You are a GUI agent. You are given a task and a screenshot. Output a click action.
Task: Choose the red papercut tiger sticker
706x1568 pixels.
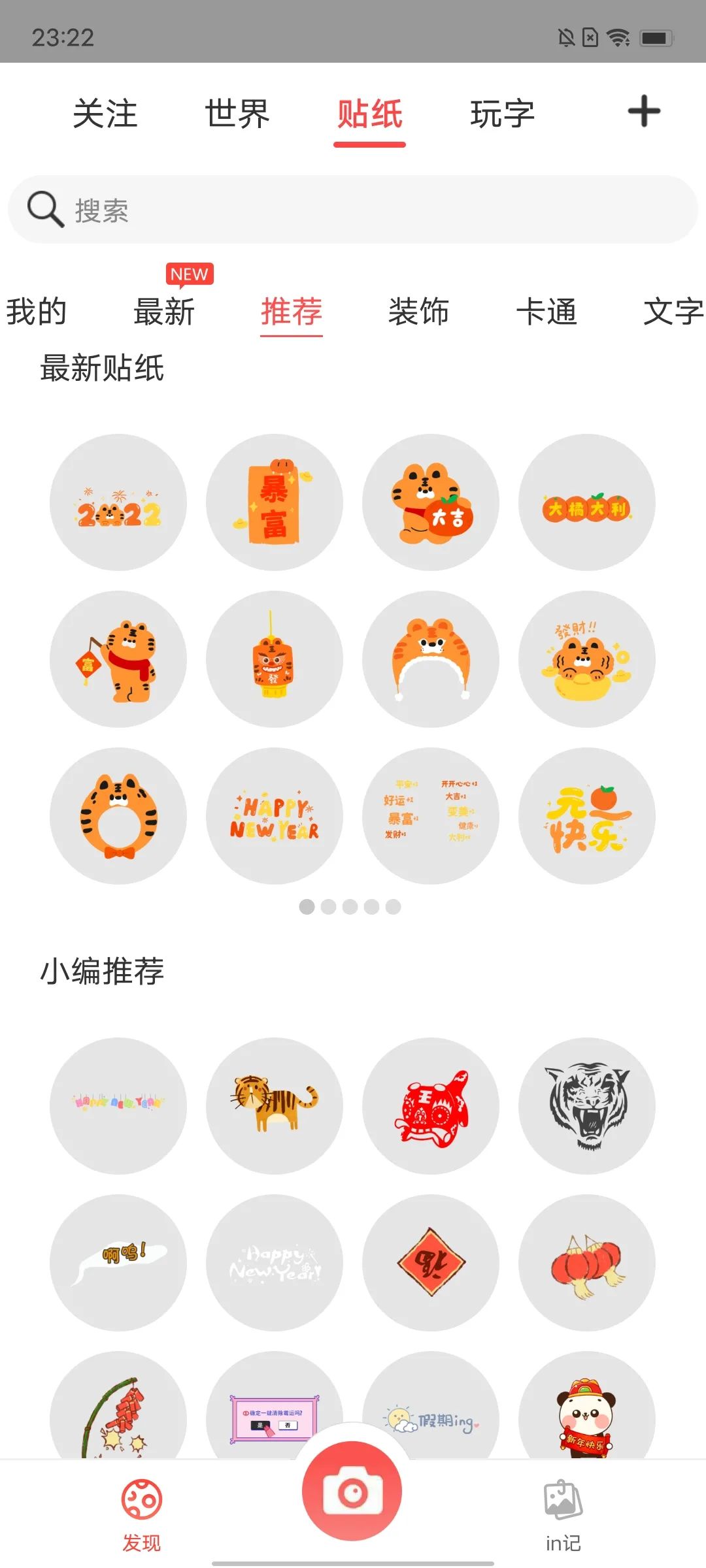pos(431,1104)
